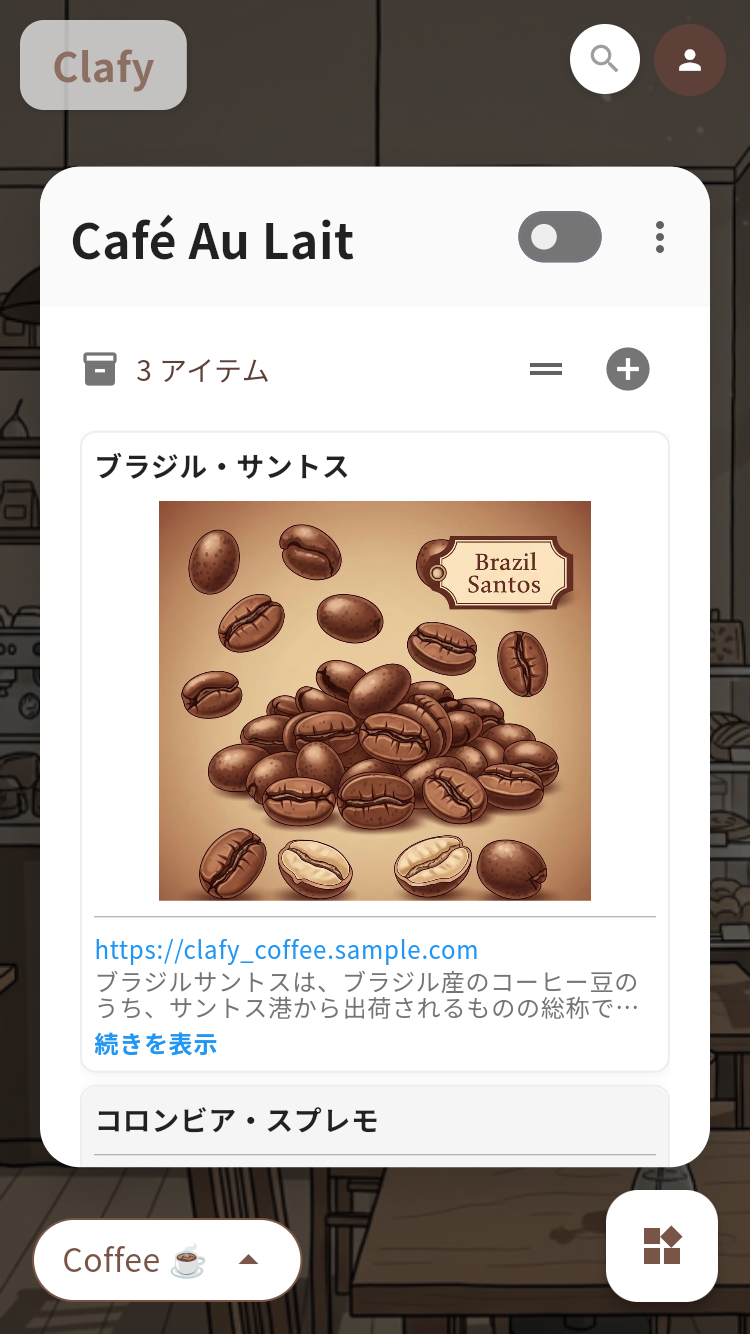
Task: View the Brazil Santos coffee bean image
Action: tap(375, 700)
